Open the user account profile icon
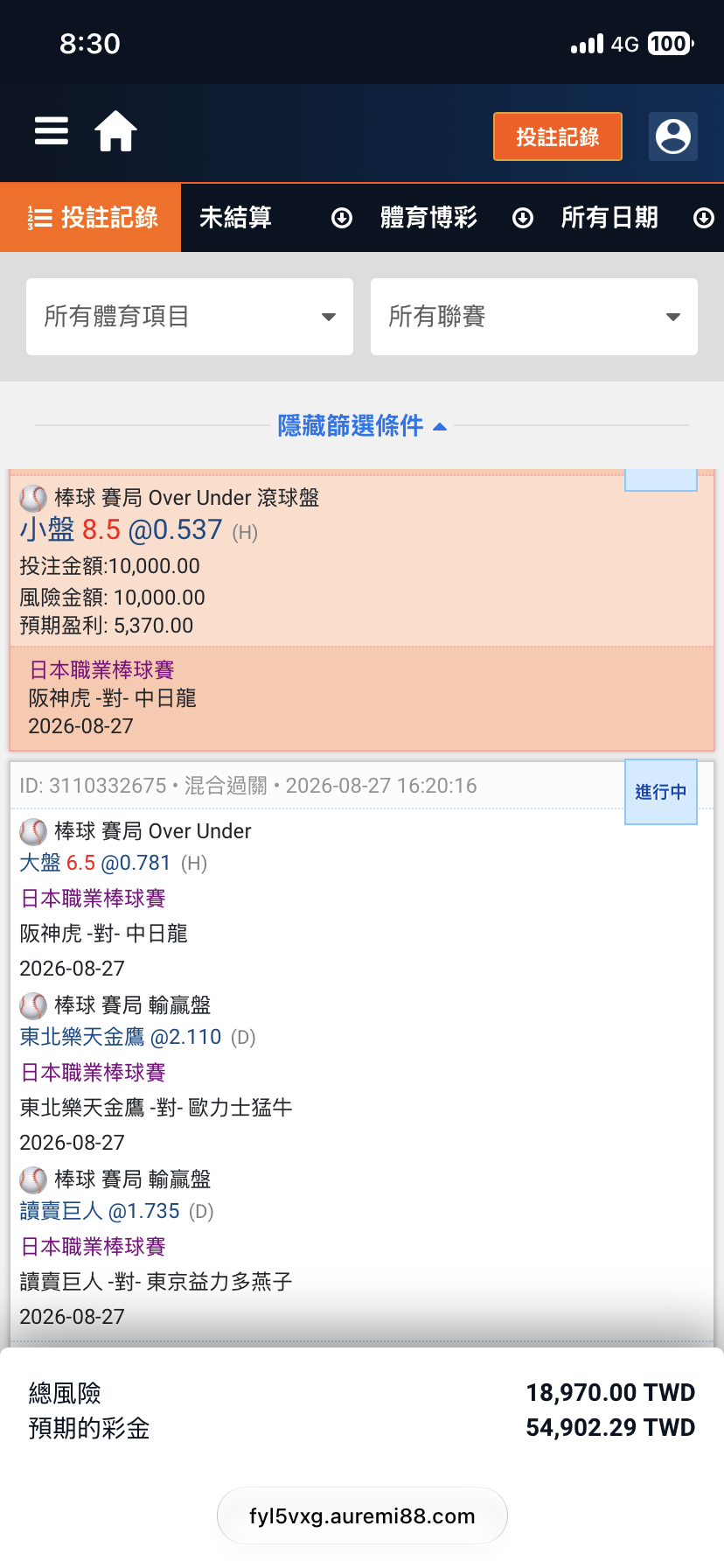Screen dimensions: 724x1568 pos(673,136)
